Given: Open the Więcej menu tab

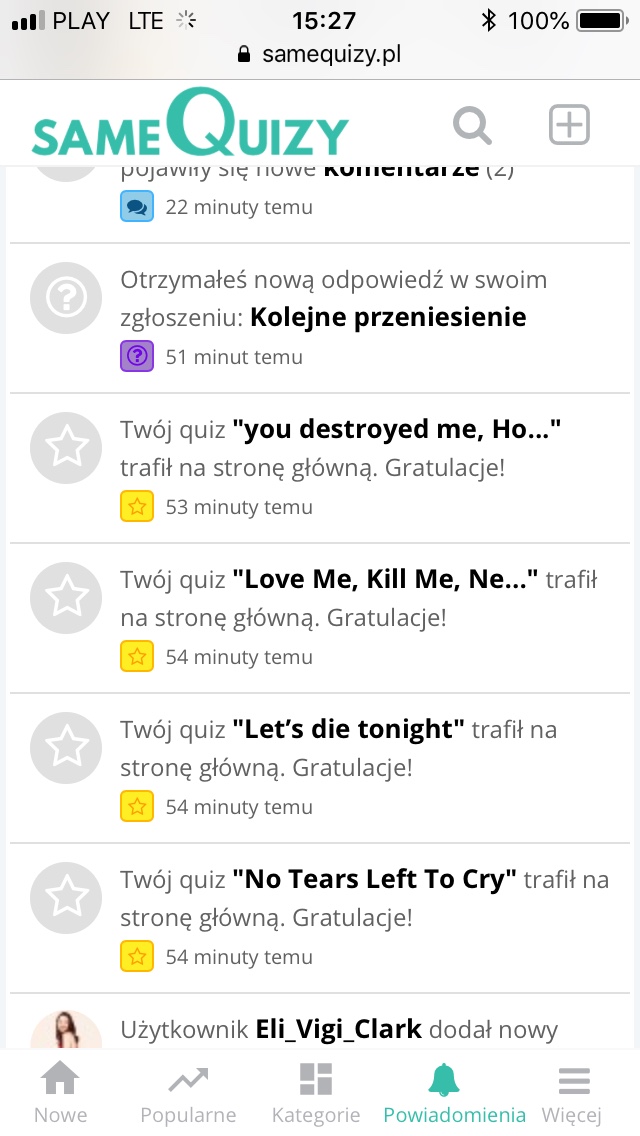Looking at the screenshot, I should pyautogui.click(x=574, y=1093).
